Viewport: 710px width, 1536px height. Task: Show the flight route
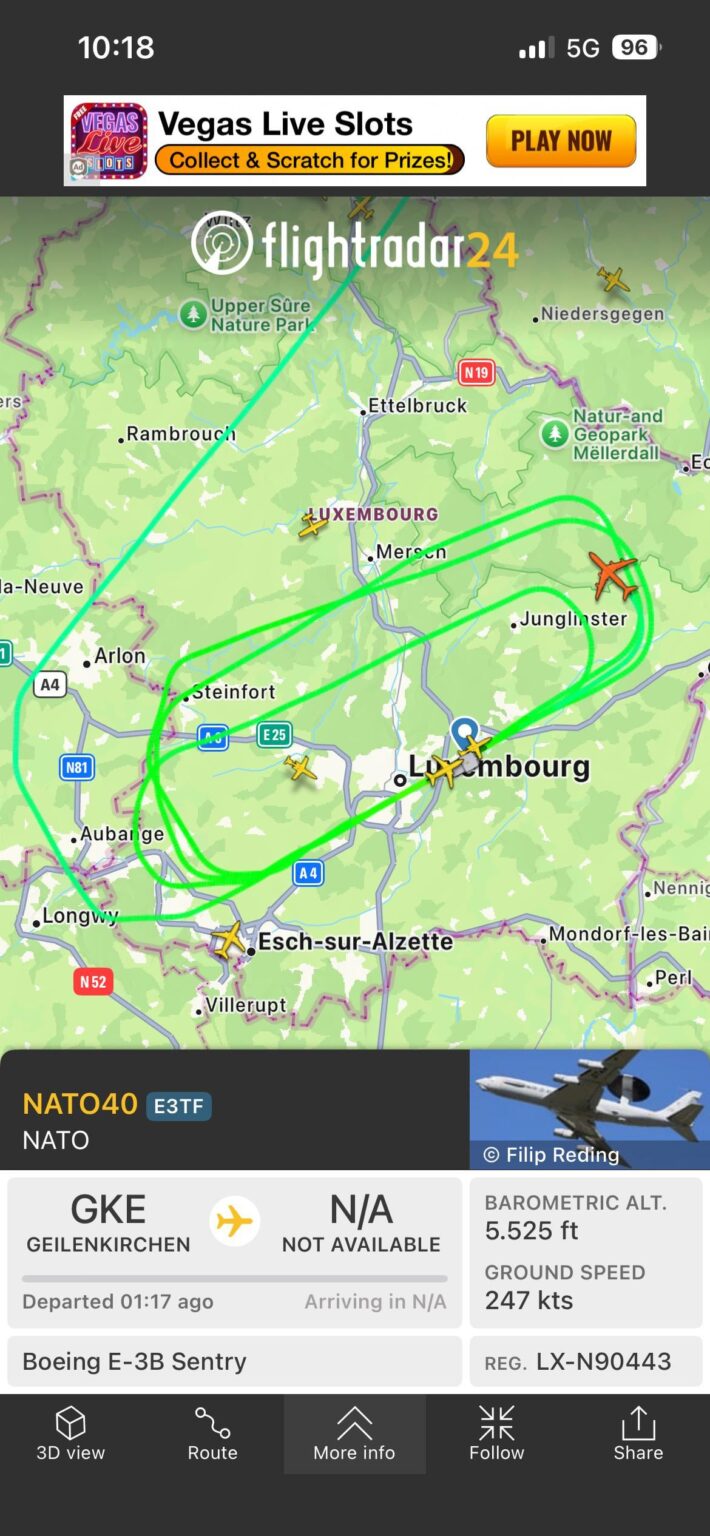(212, 1434)
